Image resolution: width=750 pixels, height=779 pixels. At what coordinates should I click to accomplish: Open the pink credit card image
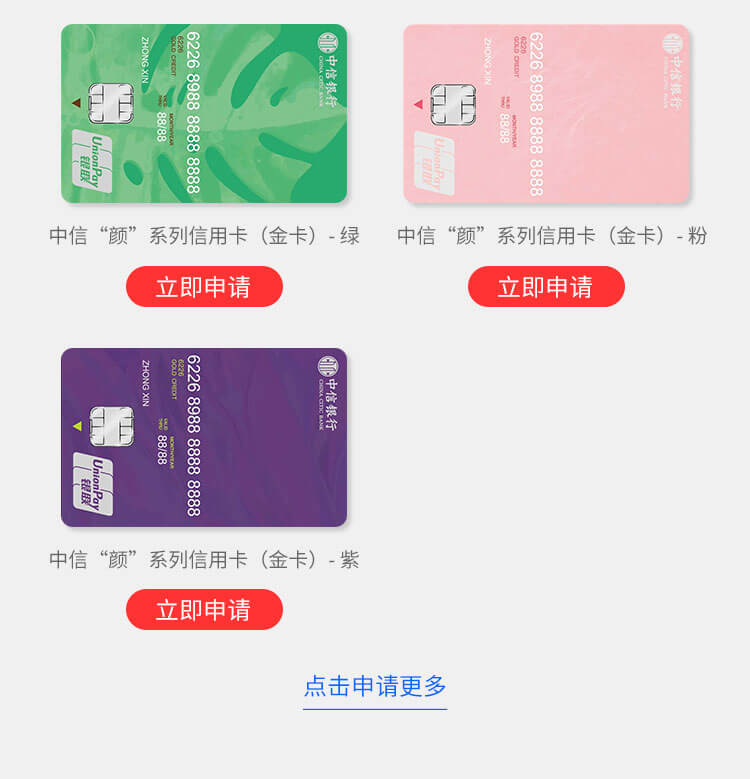(546, 114)
